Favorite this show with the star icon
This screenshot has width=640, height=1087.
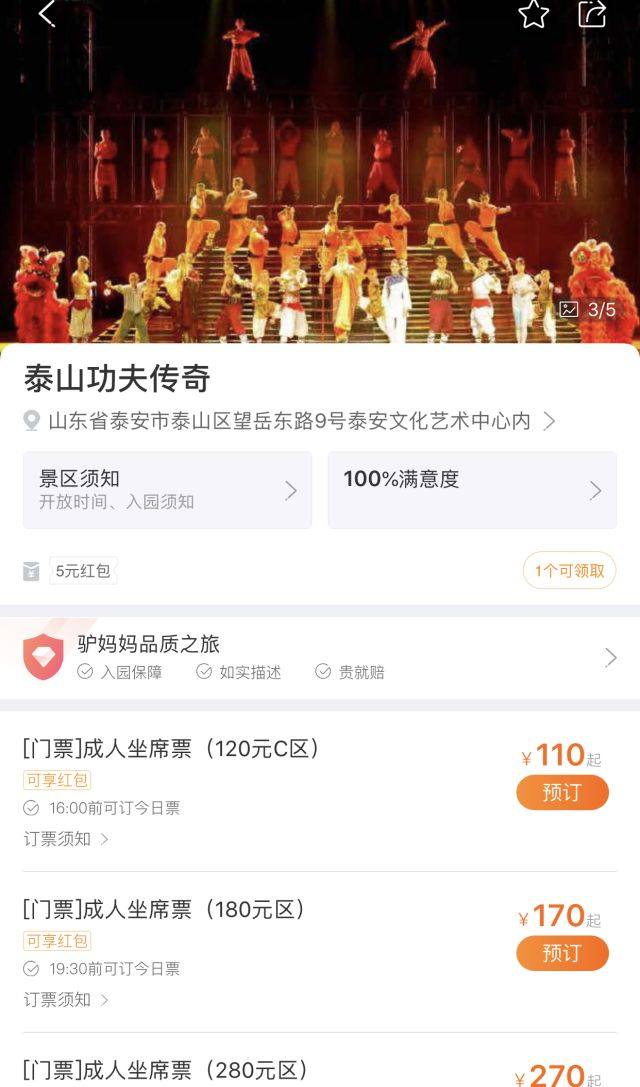click(533, 14)
